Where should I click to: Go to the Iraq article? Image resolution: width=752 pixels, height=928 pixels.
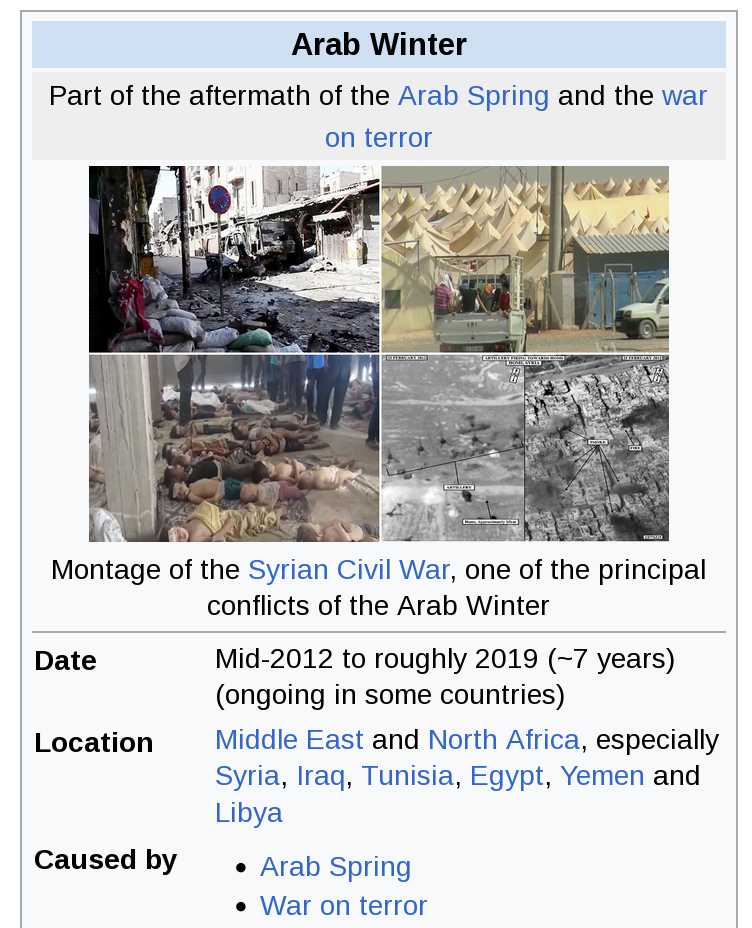click(320, 776)
